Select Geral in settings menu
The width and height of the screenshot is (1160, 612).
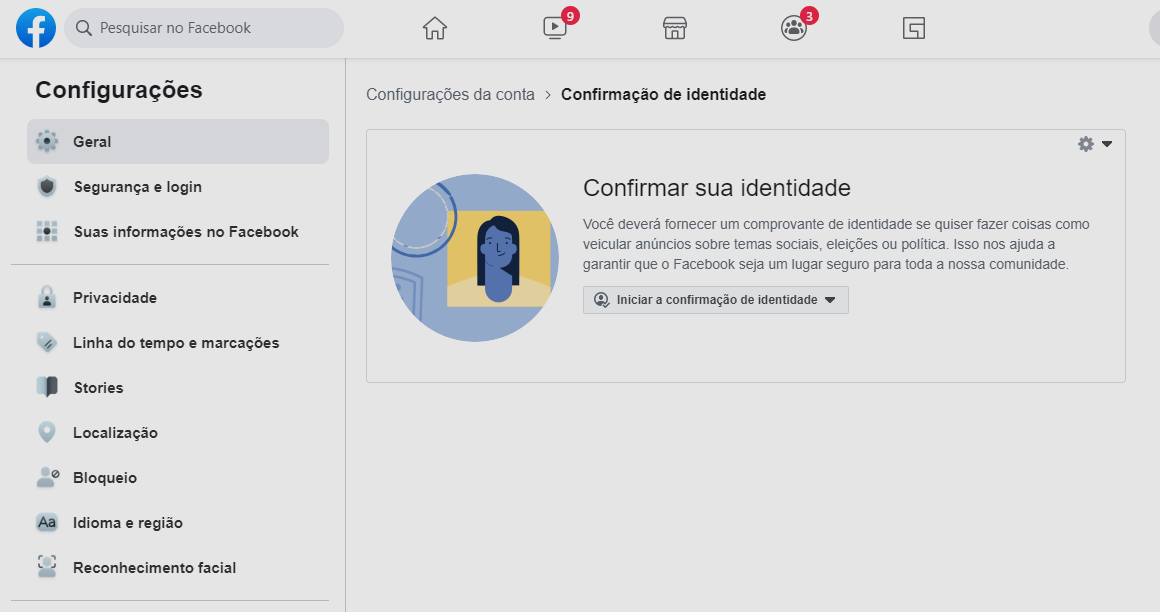pos(178,141)
